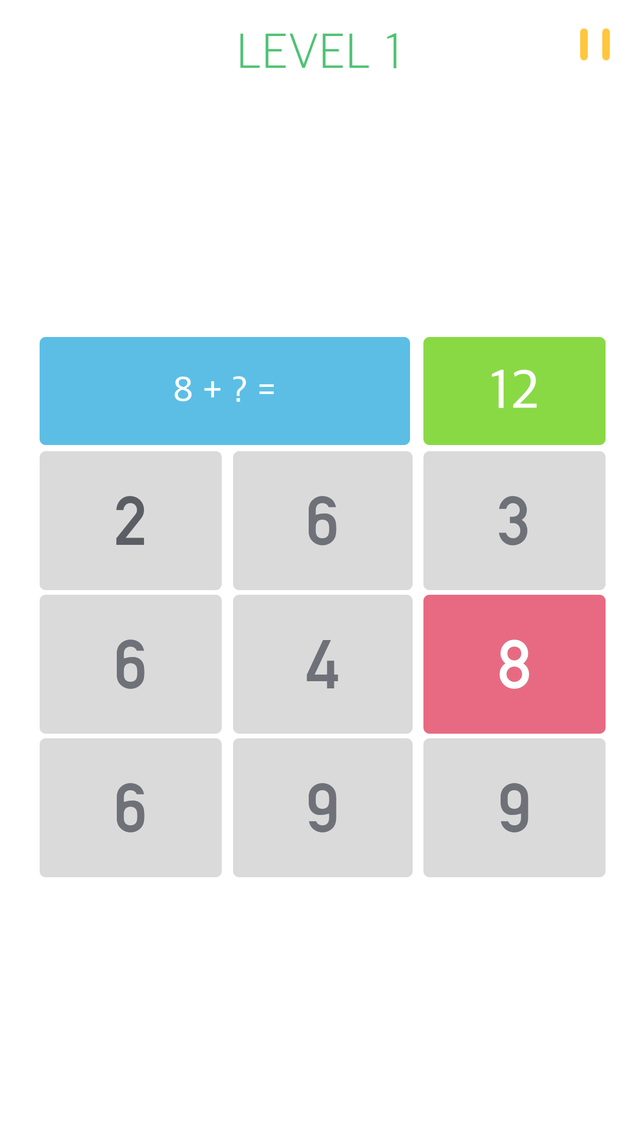Tap the red 8 tile
Screen dimensions: 639x1136
point(514,664)
